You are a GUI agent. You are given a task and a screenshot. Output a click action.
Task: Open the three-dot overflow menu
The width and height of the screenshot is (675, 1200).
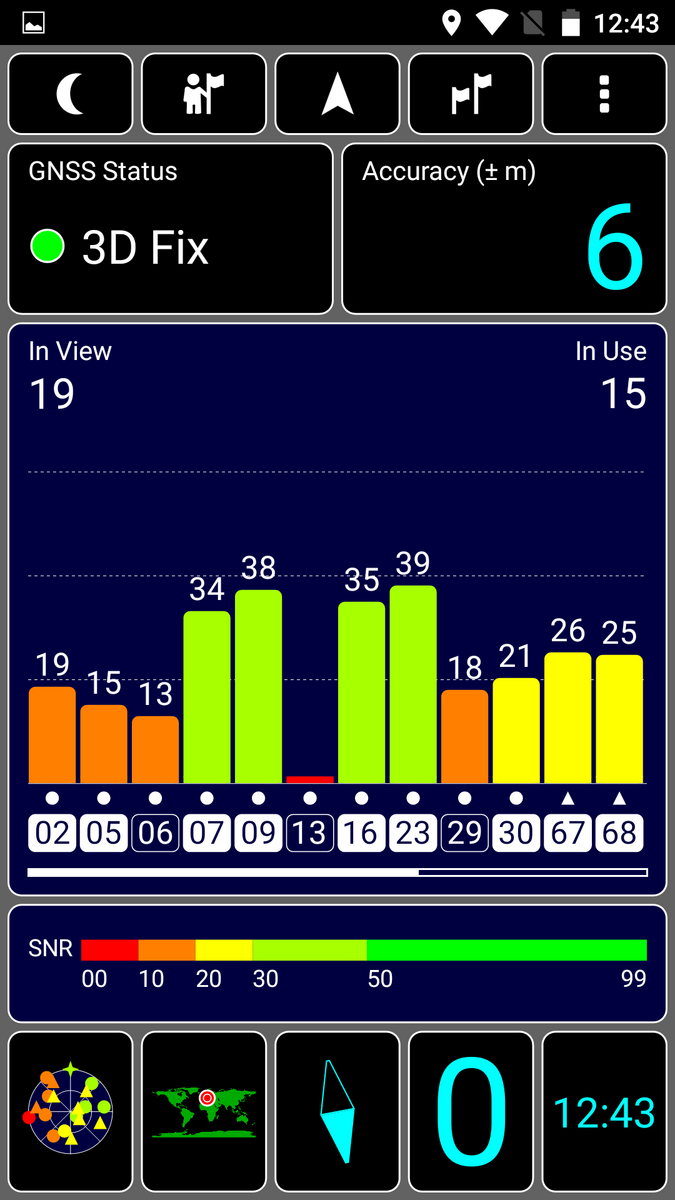[604, 94]
